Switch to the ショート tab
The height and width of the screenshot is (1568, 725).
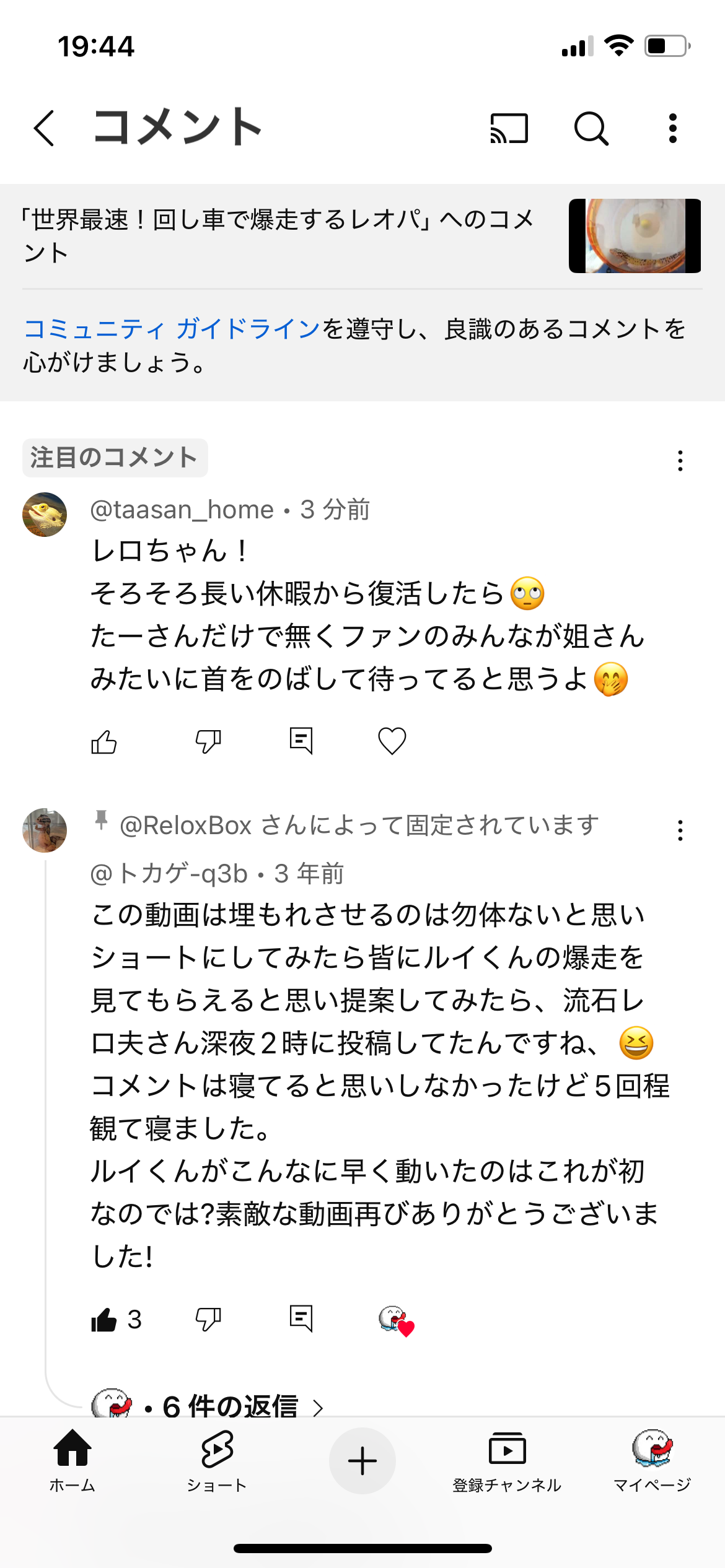pyautogui.click(x=217, y=1460)
